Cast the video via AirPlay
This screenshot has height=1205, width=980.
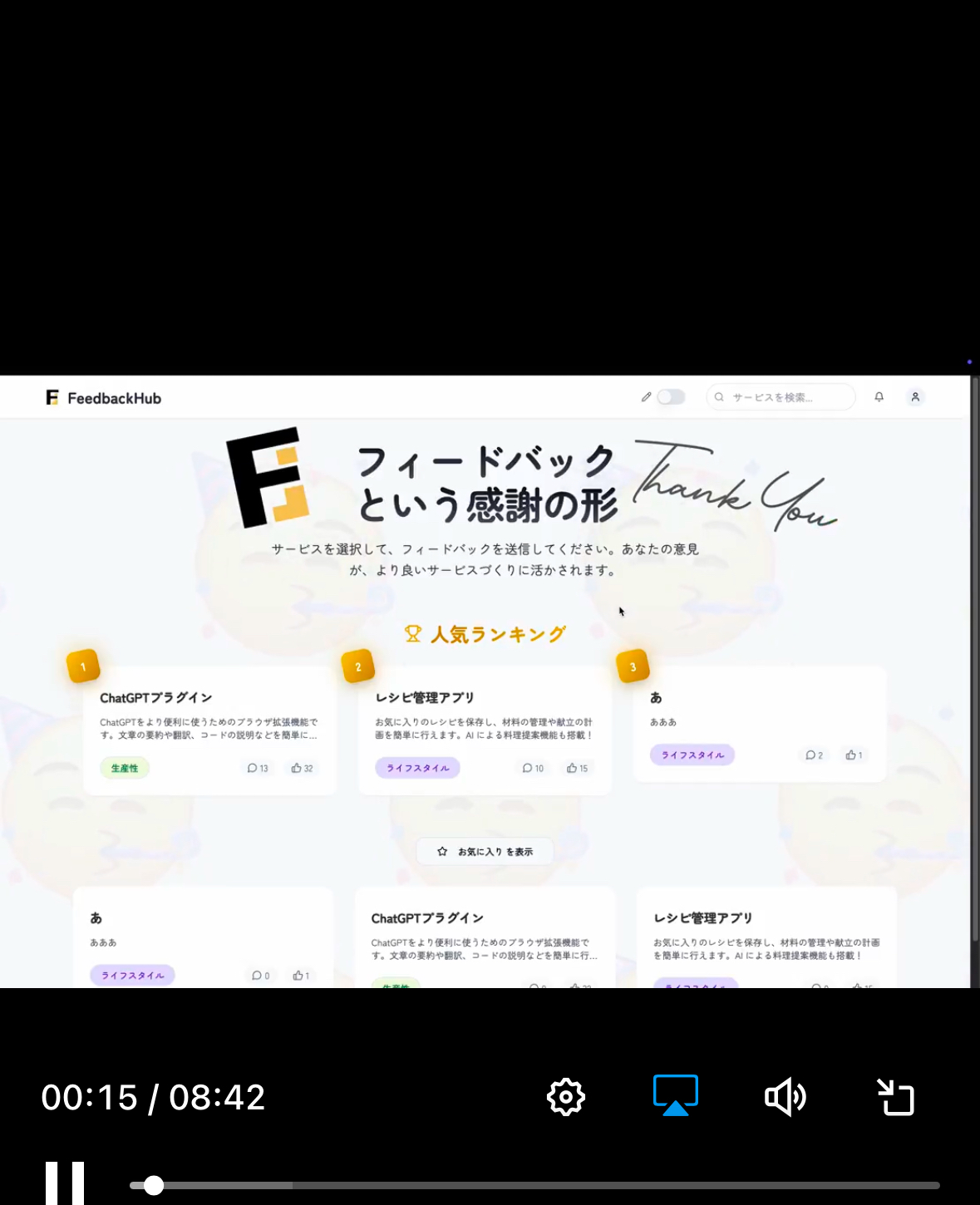pos(675,1095)
